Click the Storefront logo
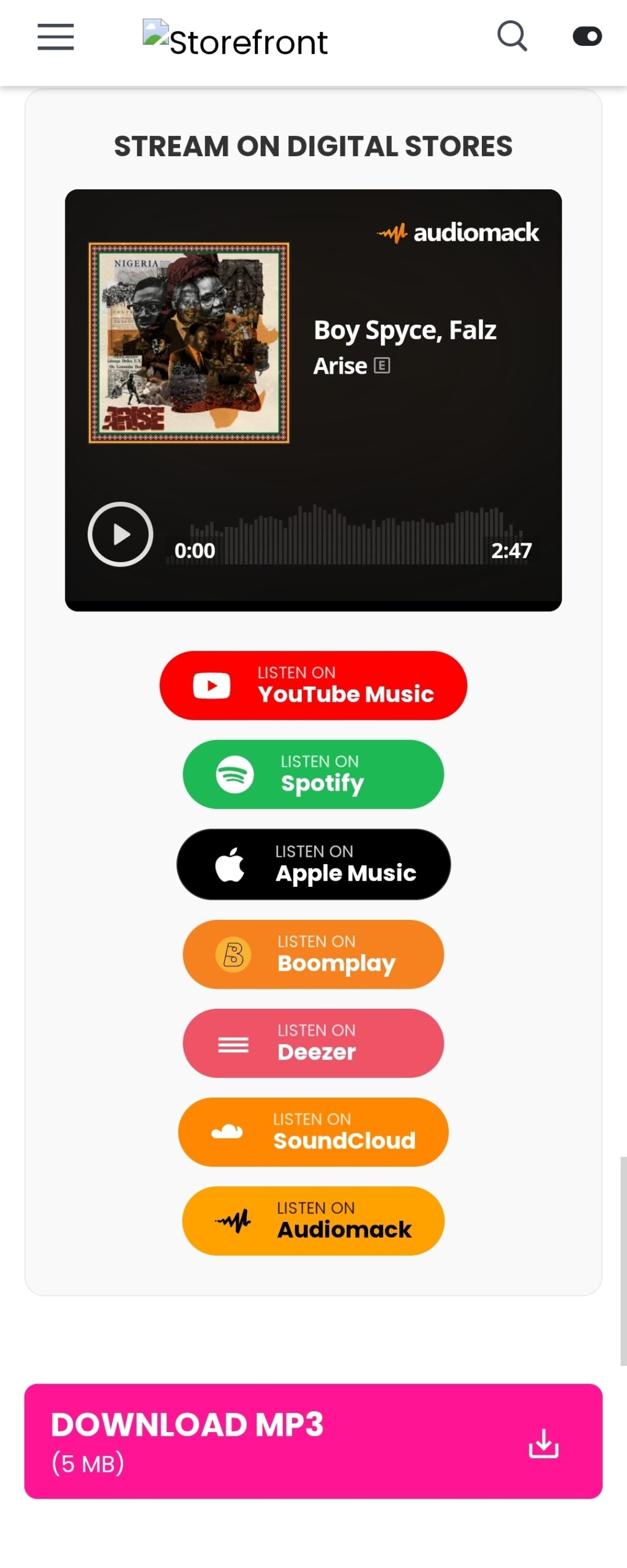 235,39
